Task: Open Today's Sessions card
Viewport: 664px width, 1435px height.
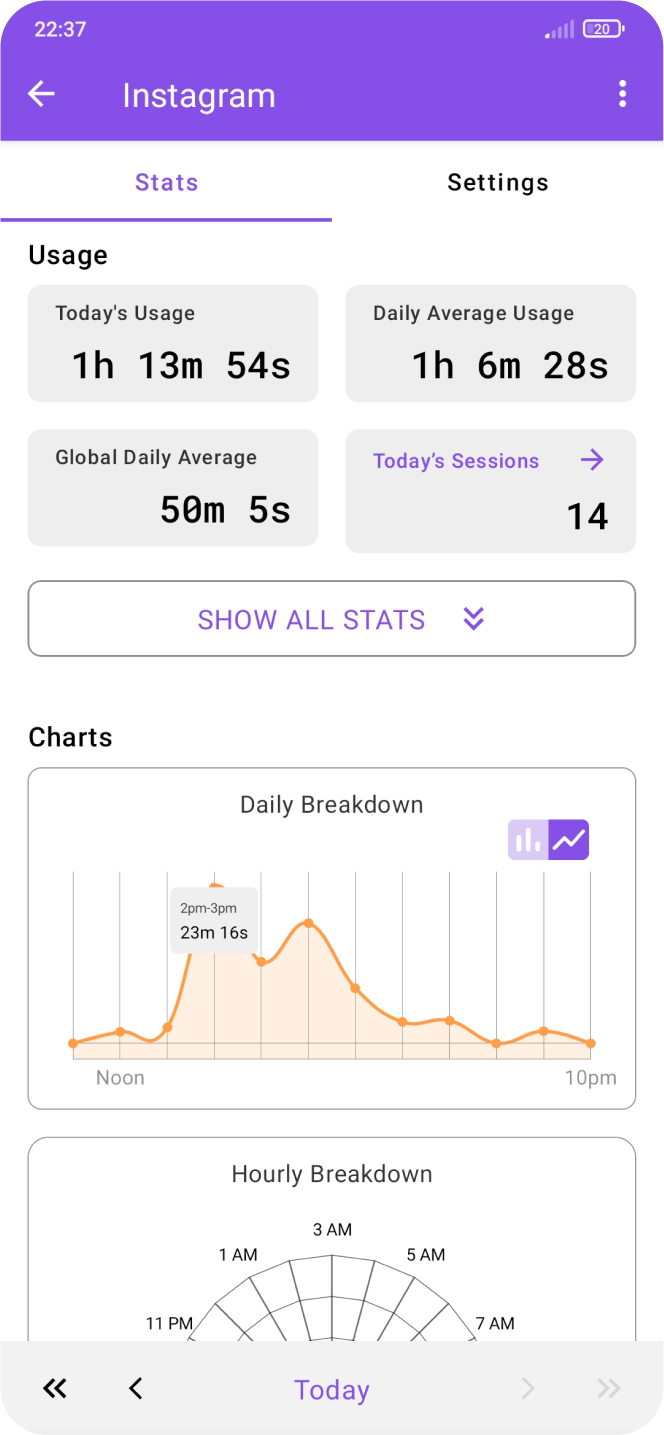Action: pos(491,491)
